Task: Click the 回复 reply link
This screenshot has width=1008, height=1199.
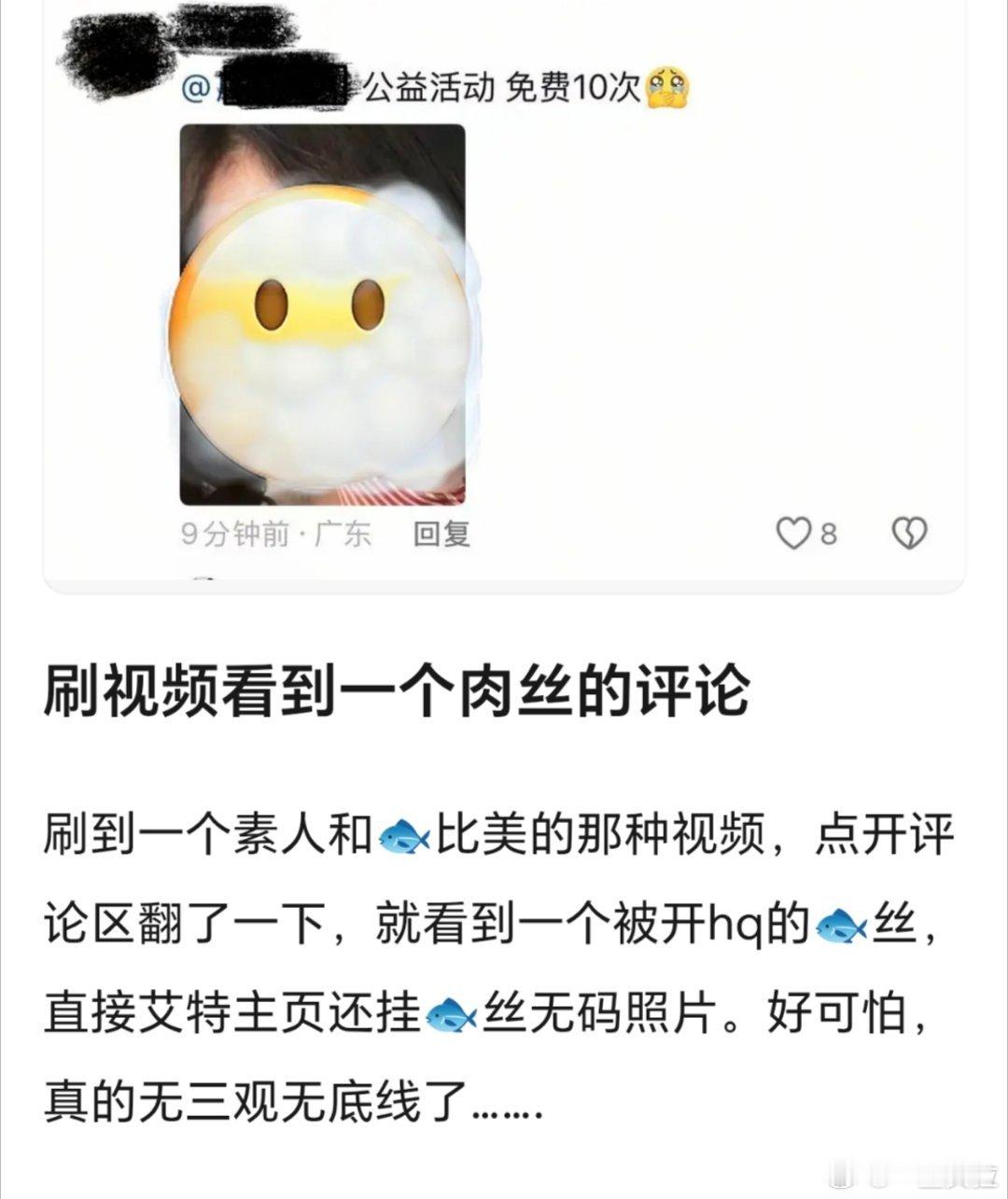Action: click(x=441, y=534)
